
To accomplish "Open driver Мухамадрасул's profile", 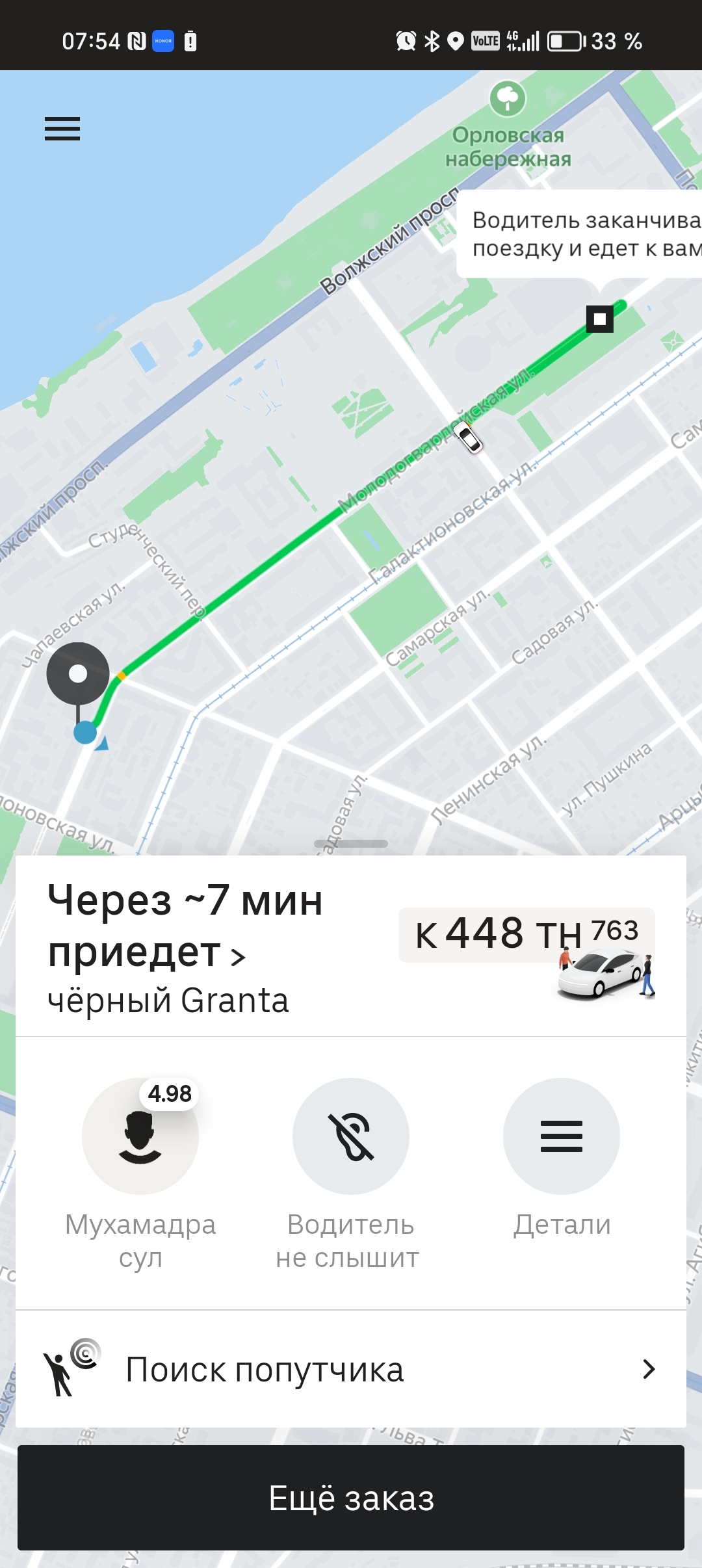I will coord(140,1136).
